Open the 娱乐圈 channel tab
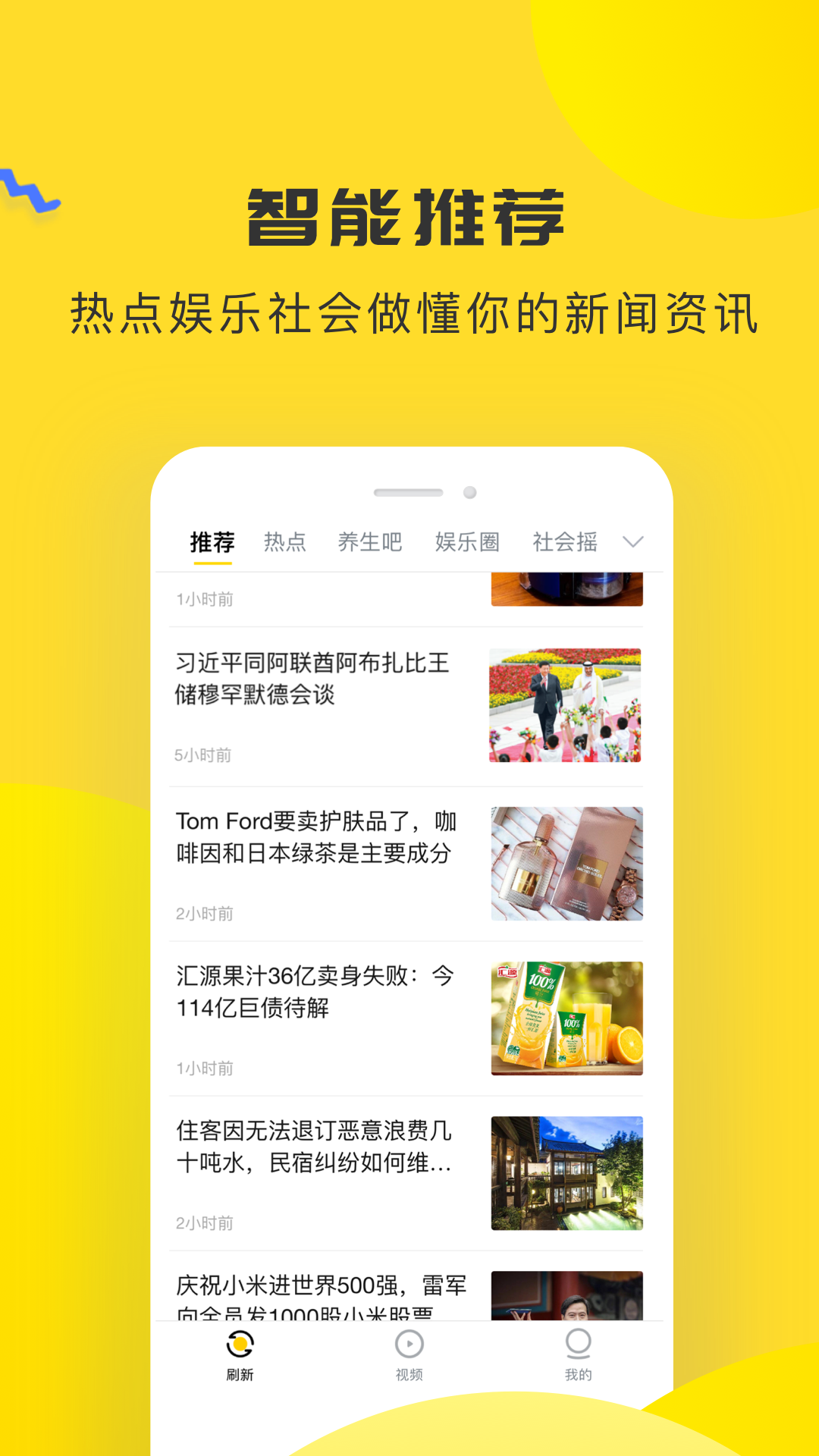Image resolution: width=819 pixels, height=1456 pixels. click(x=468, y=541)
